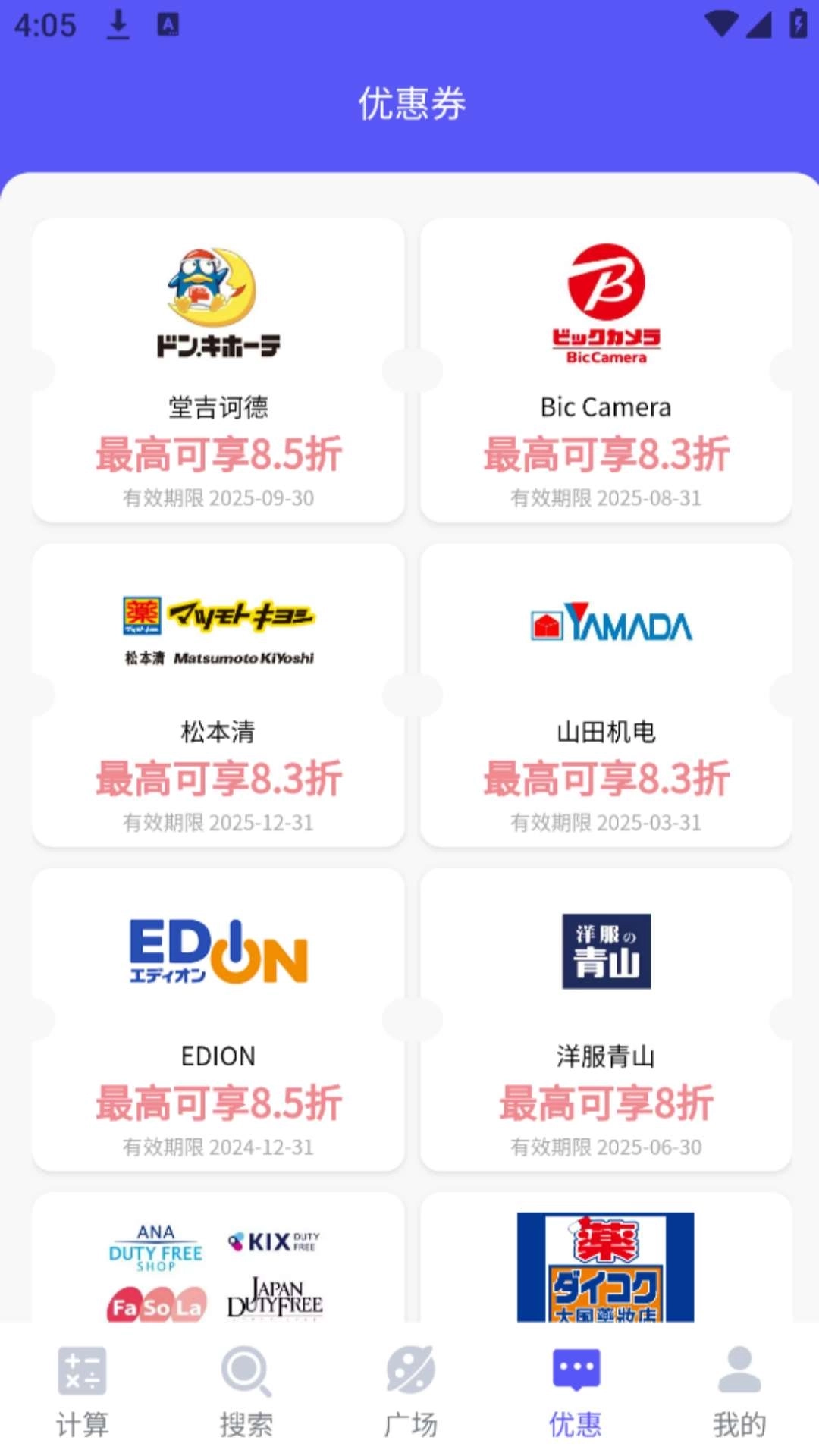Open the 我的 profile icon
Screen dimensions: 819x1456
coord(737,1373)
